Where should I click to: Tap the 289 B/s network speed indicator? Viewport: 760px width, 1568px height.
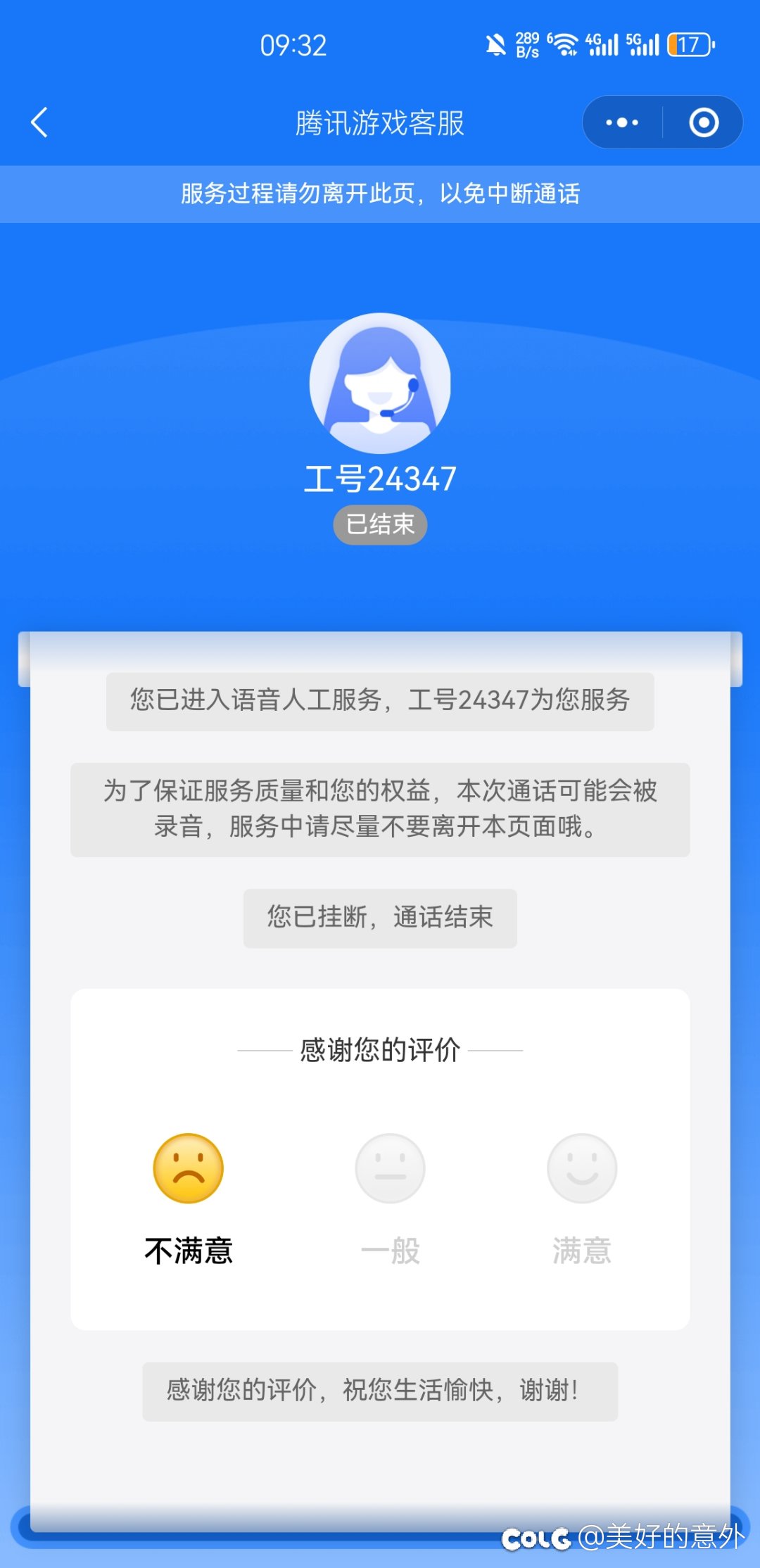526,44
